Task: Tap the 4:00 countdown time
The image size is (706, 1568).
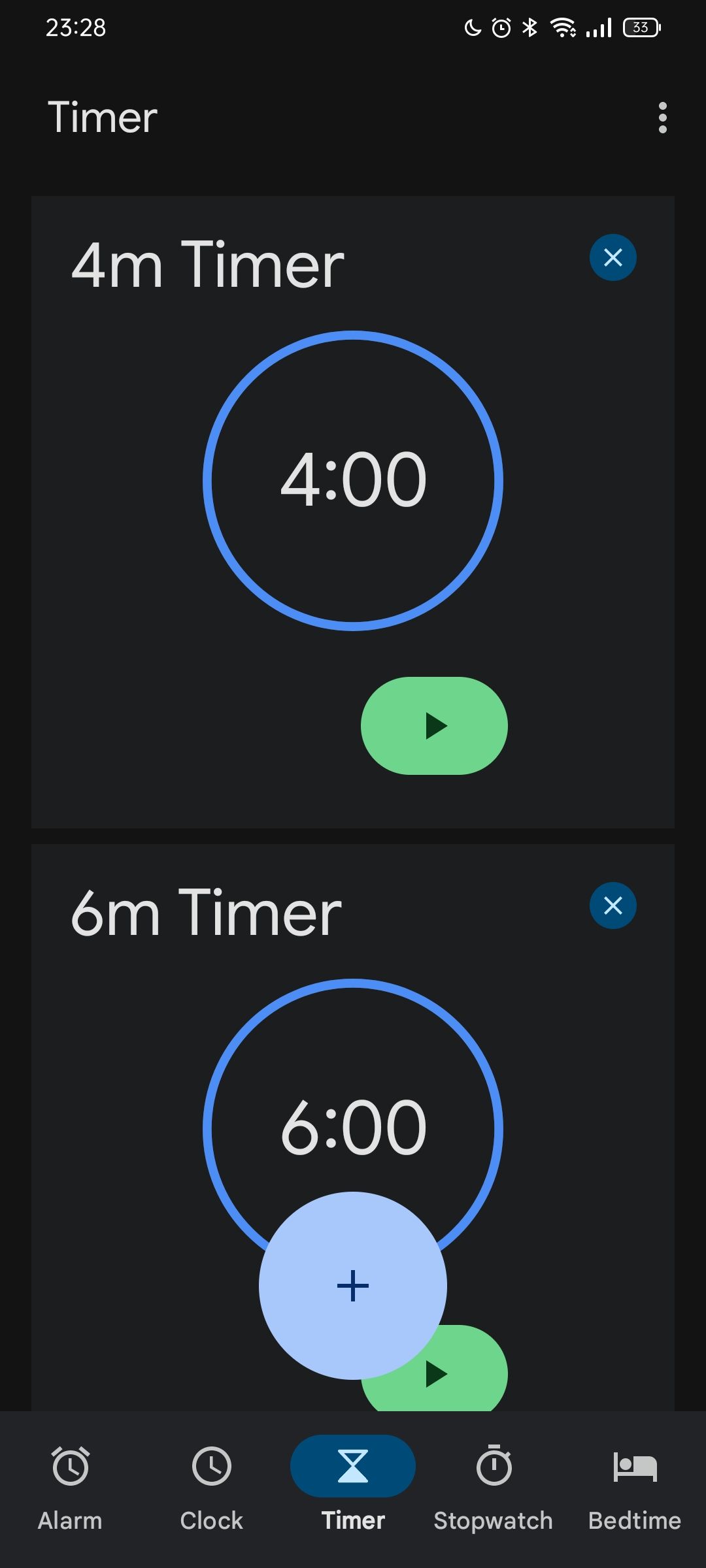Action: 353,480
